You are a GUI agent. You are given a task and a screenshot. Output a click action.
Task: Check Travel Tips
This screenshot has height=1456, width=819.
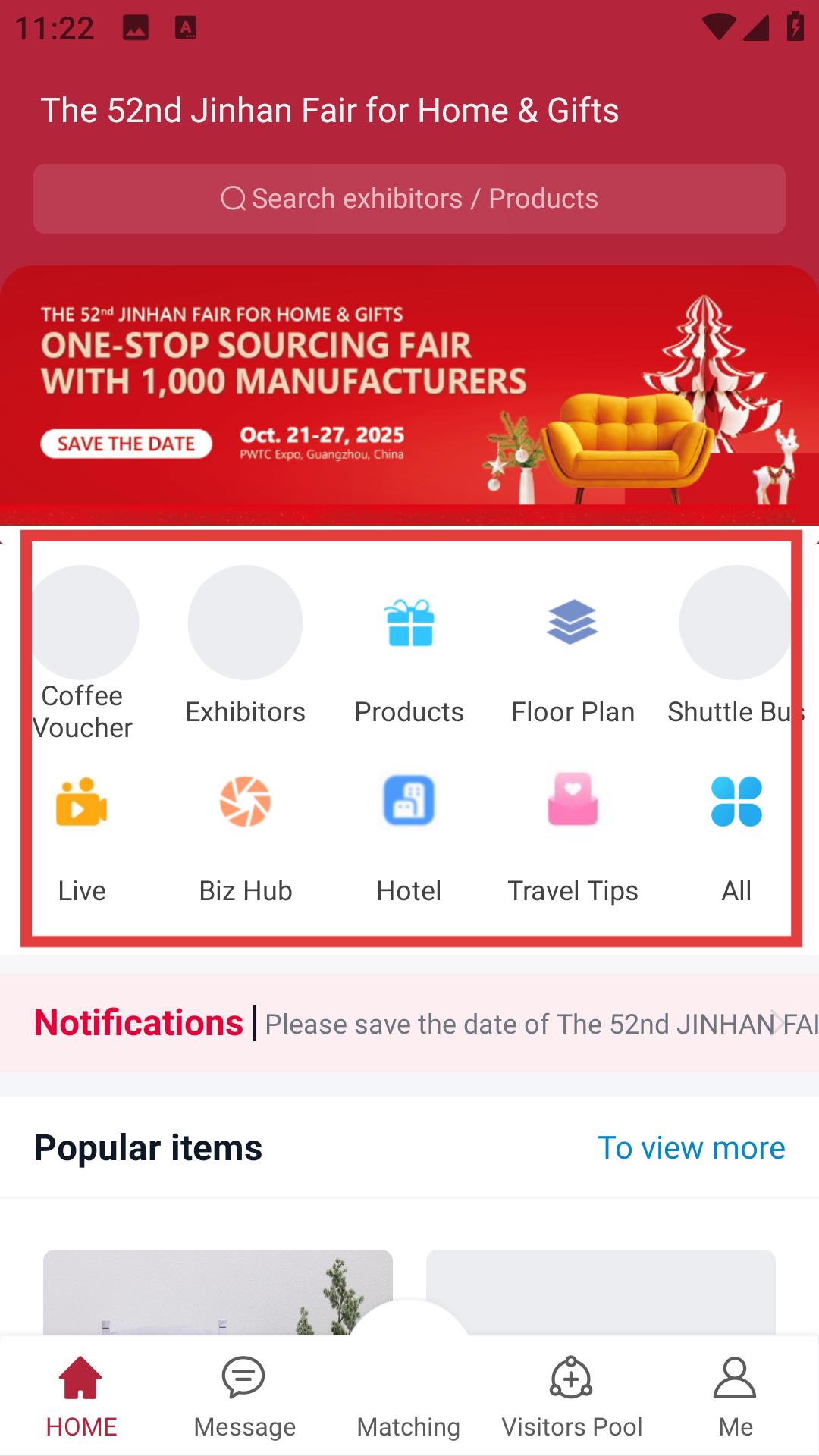click(573, 834)
